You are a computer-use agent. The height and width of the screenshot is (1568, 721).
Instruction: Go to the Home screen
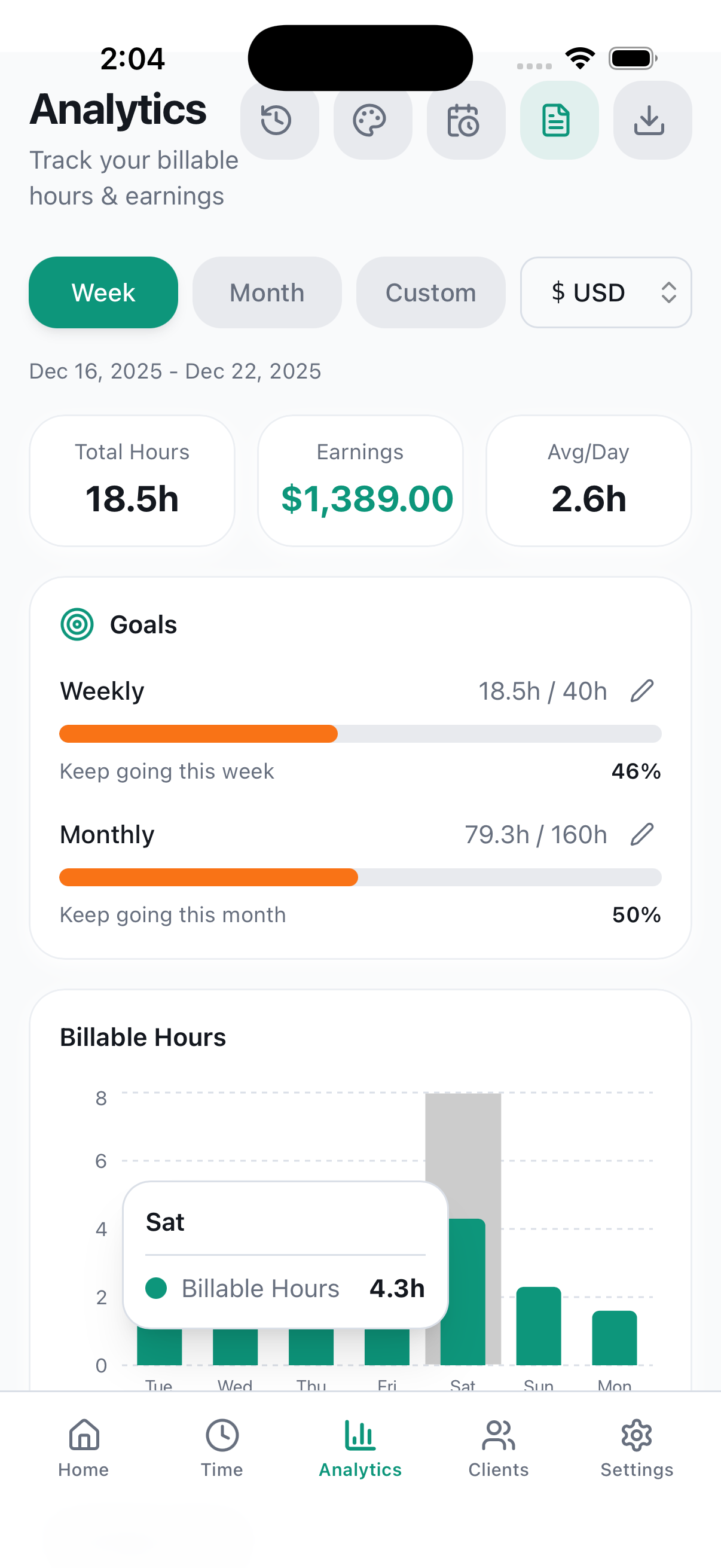(x=83, y=1436)
